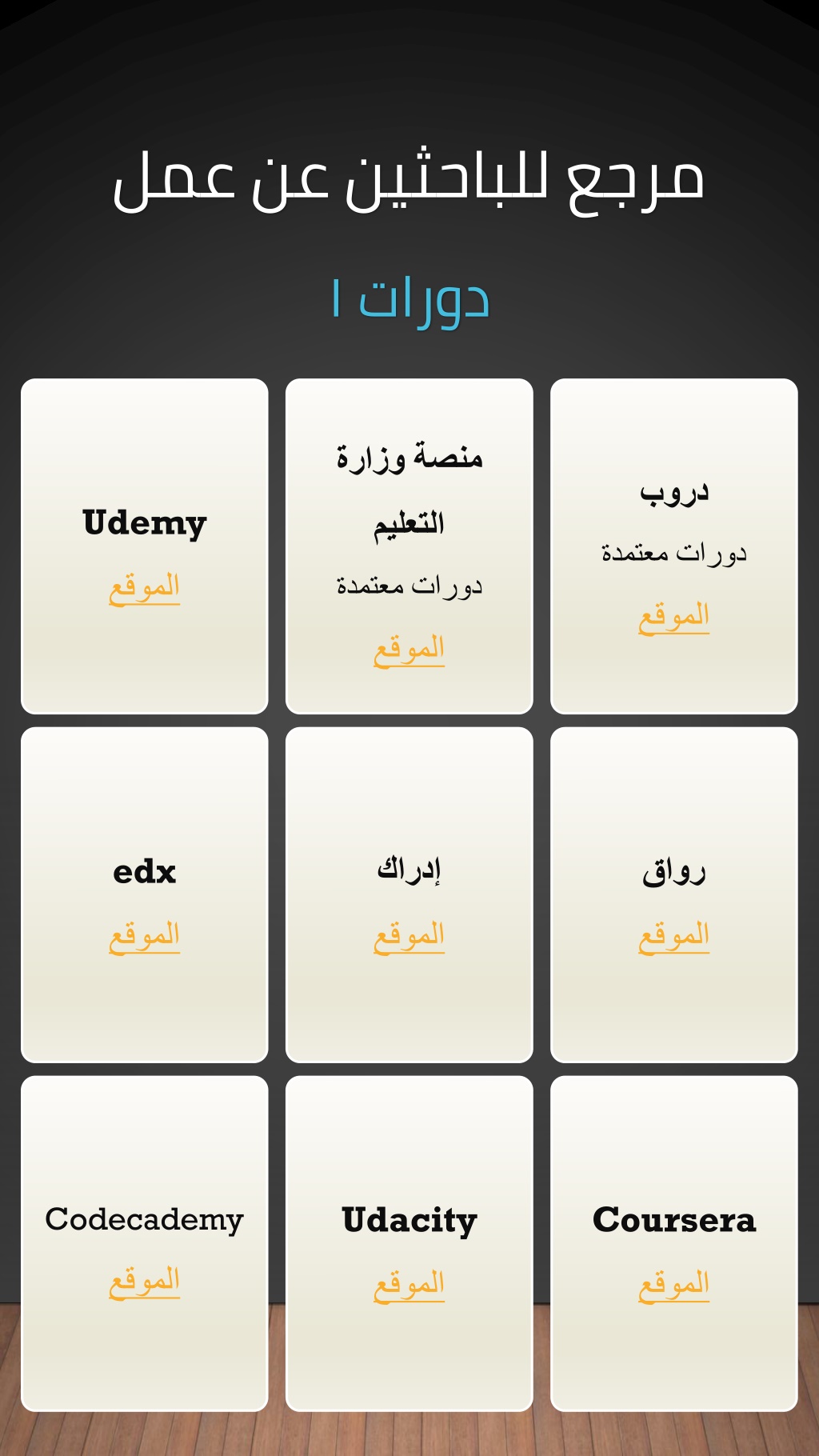
Task: Open the إدراك website link
Action: click(409, 936)
